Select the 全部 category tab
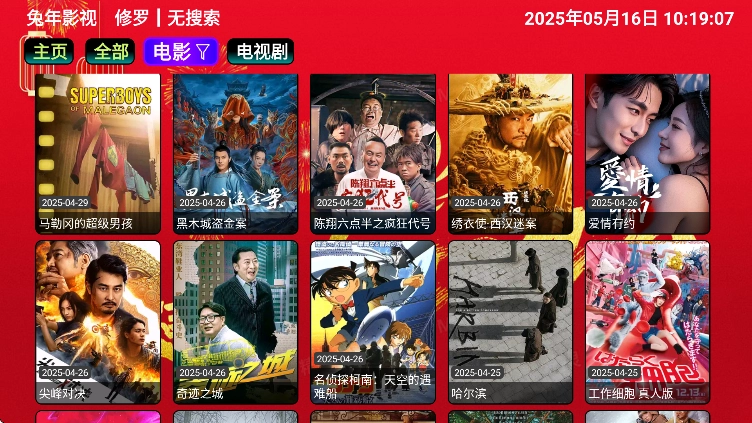Screen dimensions: 752x423 [x=110, y=52]
